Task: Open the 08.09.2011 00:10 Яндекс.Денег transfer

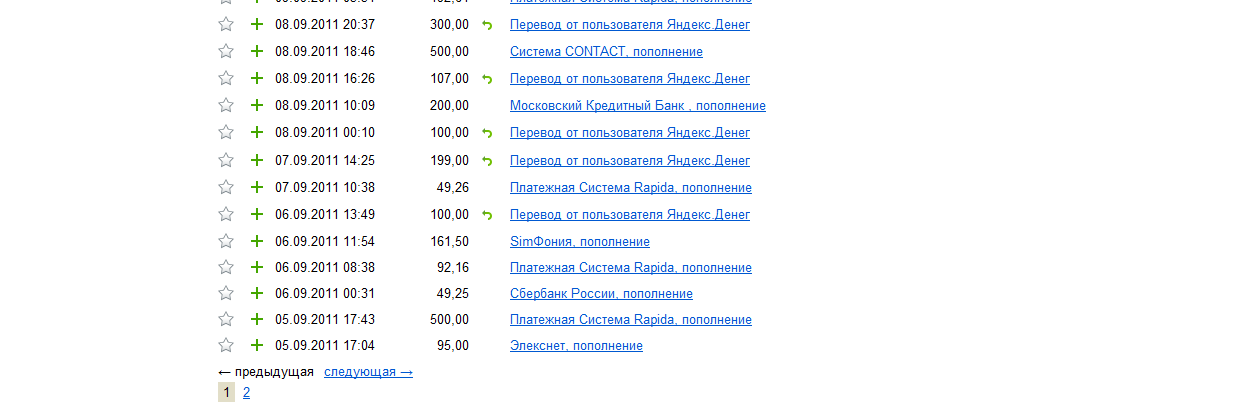Action: [x=629, y=132]
